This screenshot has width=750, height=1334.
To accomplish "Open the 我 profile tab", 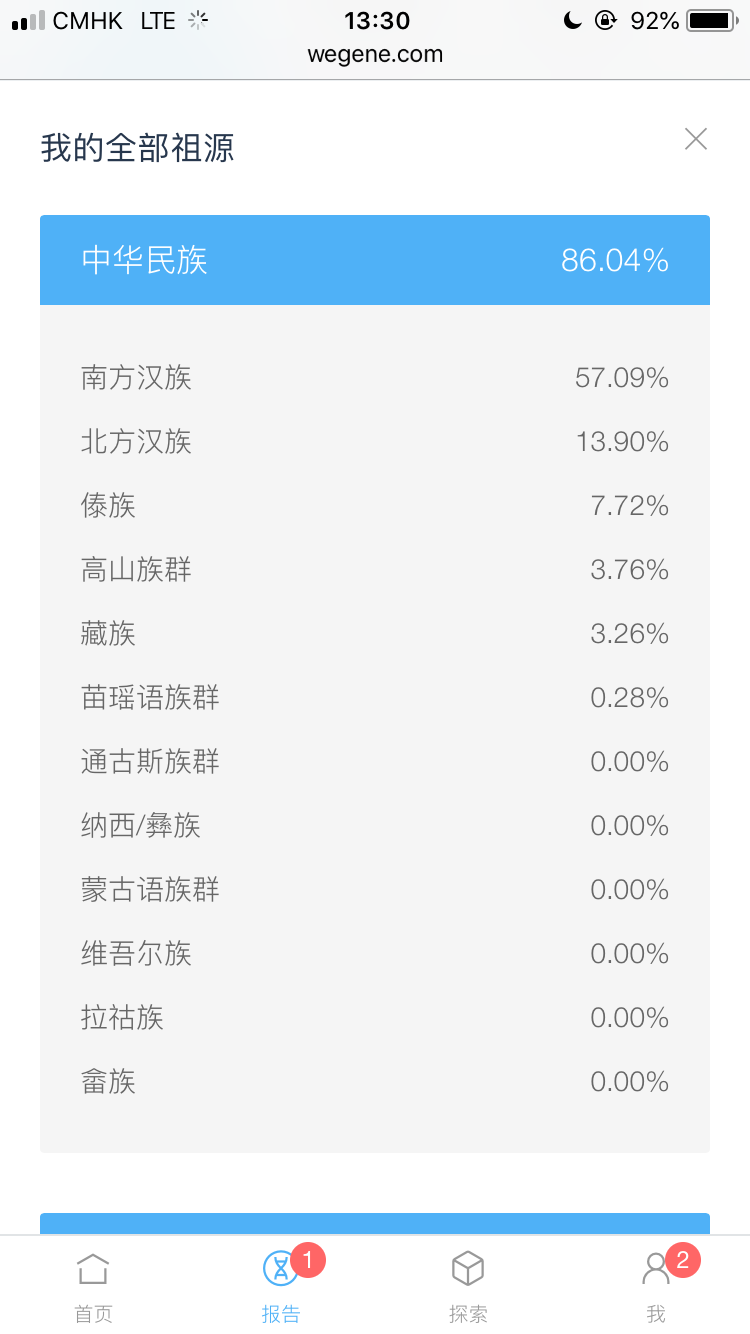I will click(656, 1286).
